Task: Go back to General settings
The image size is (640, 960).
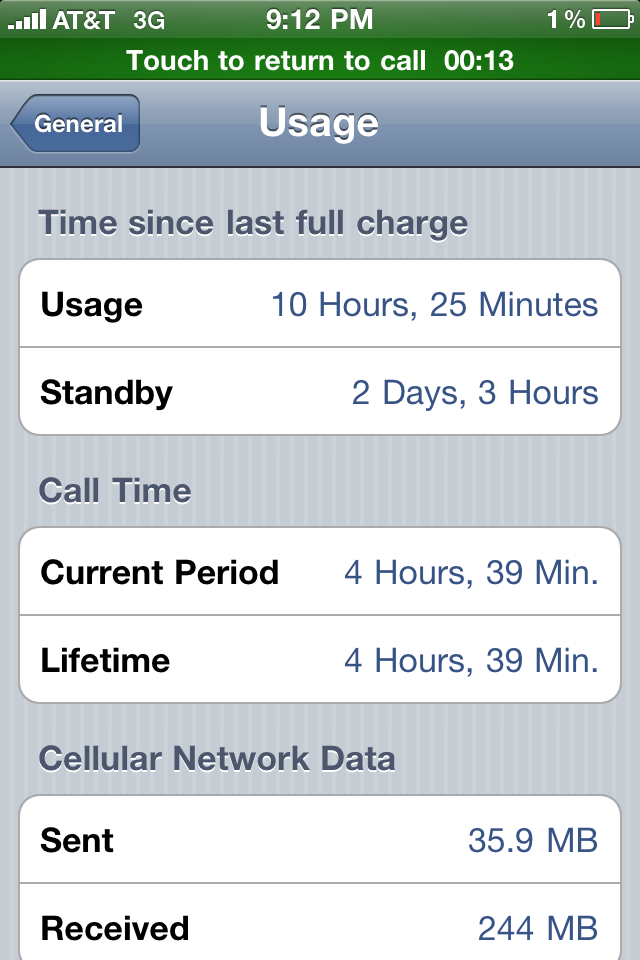Action: pyautogui.click(x=76, y=124)
